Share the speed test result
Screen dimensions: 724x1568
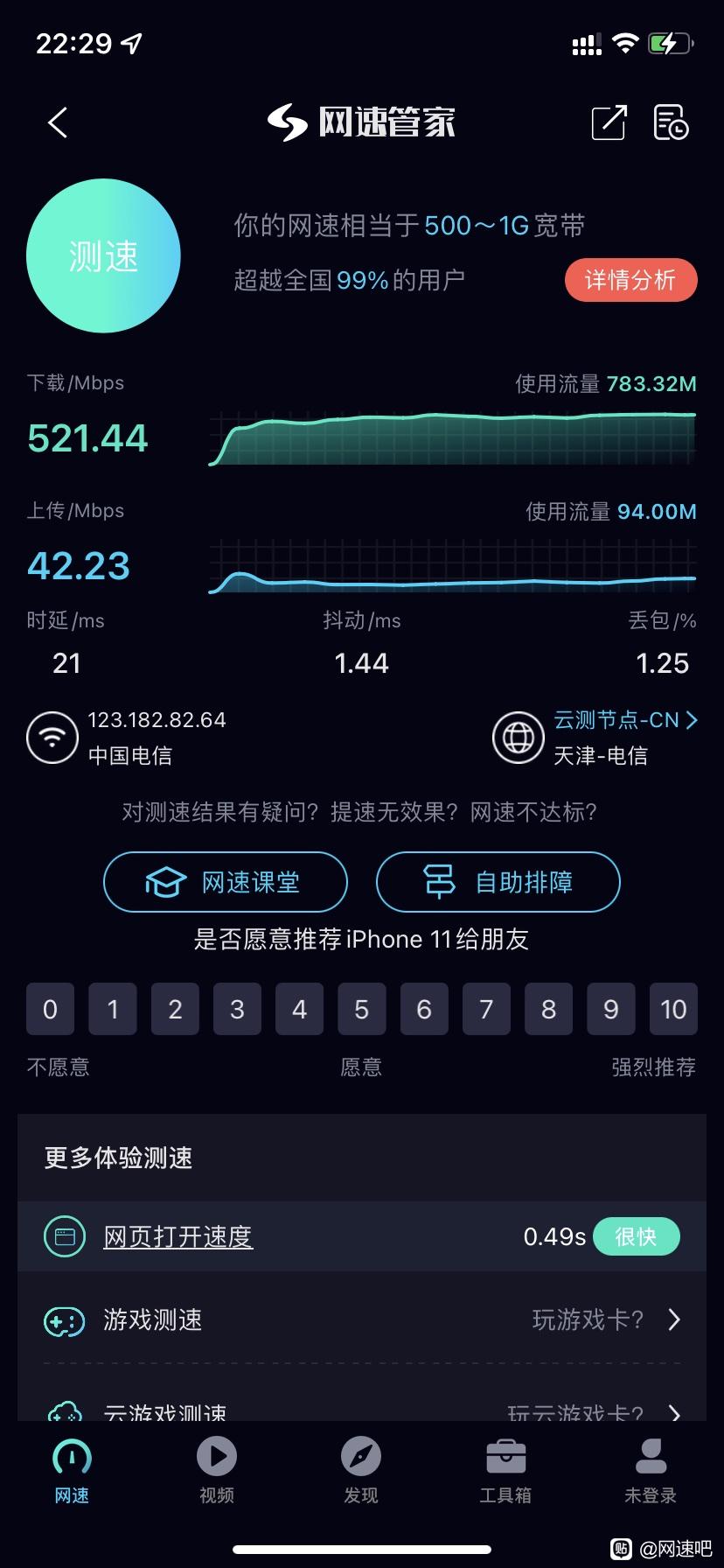coord(609,122)
